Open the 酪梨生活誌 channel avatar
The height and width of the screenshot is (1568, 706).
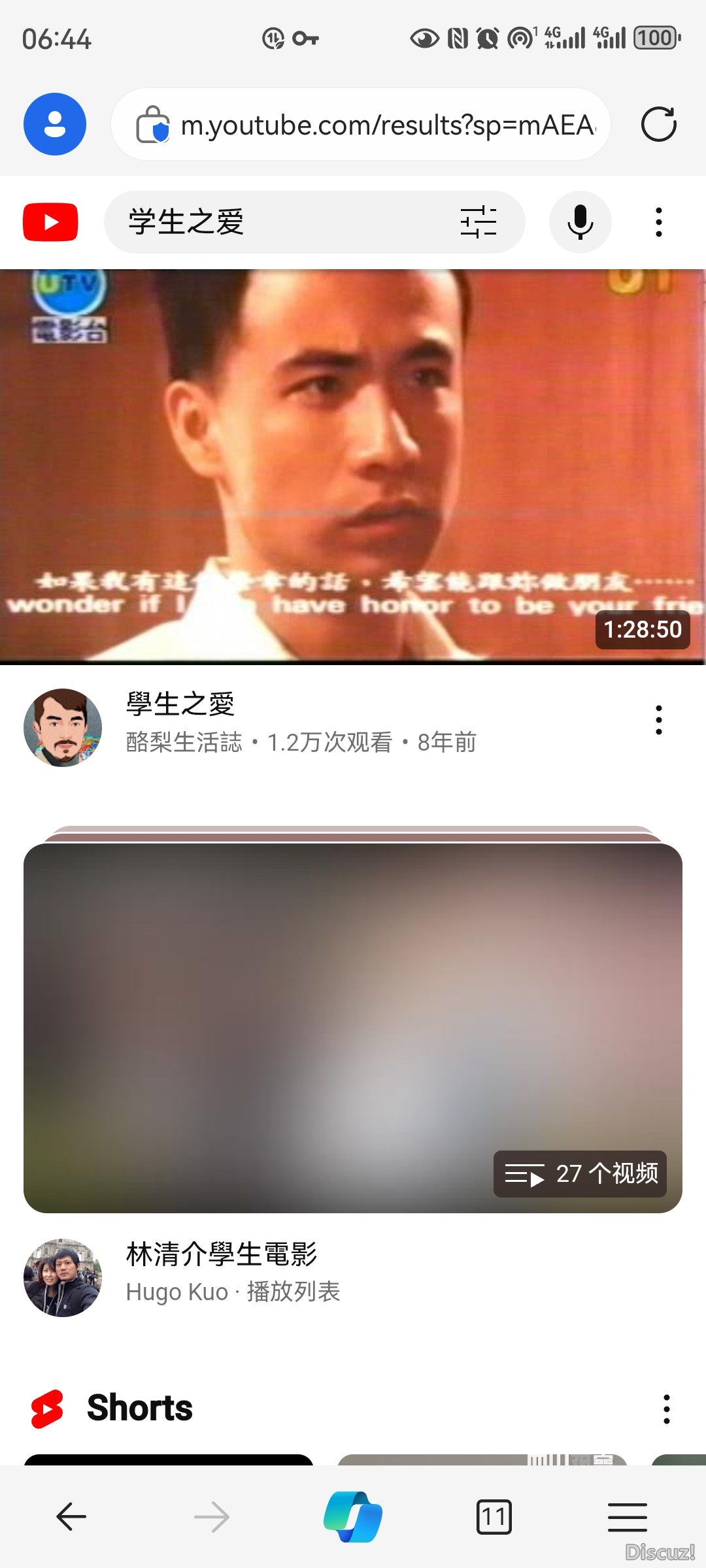[63, 727]
